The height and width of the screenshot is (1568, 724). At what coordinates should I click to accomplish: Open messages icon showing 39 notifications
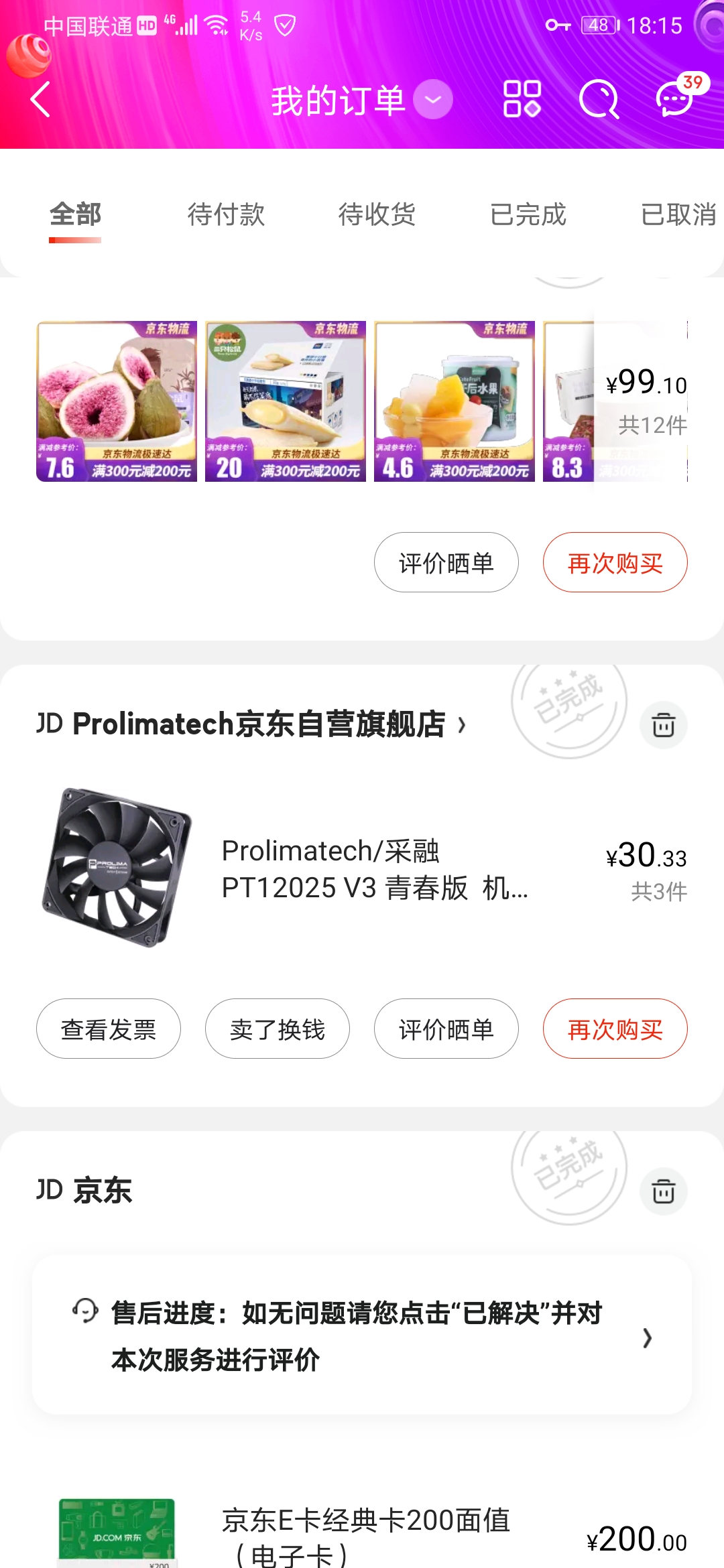click(674, 102)
